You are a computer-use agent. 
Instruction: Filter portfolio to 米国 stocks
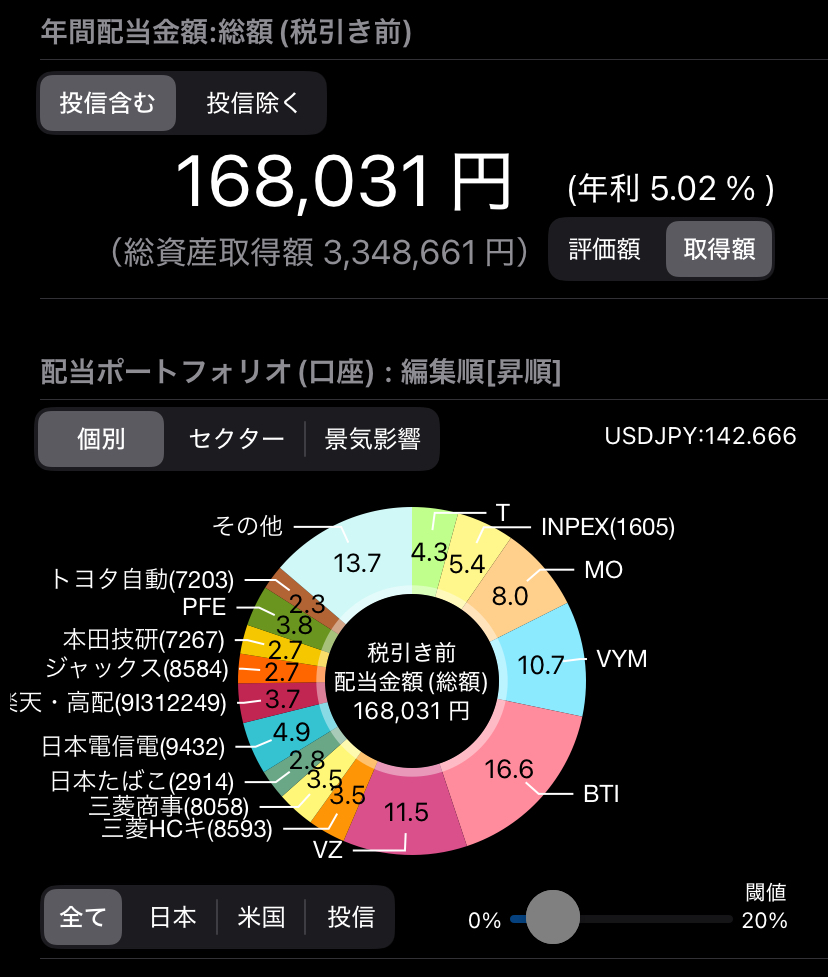(x=261, y=916)
